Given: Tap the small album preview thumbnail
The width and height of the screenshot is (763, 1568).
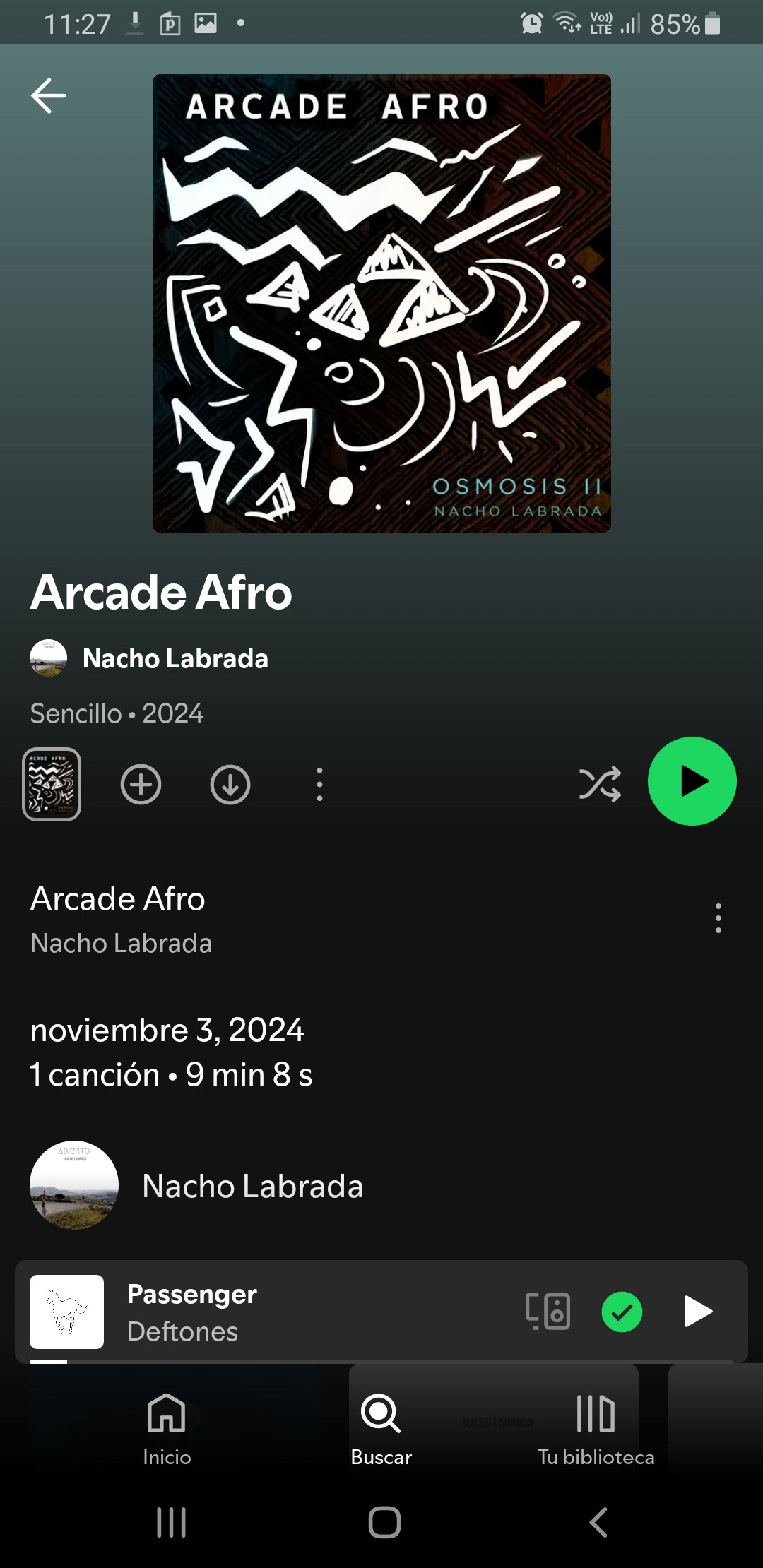Looking at the screenshot, I should tap(52, 784).
